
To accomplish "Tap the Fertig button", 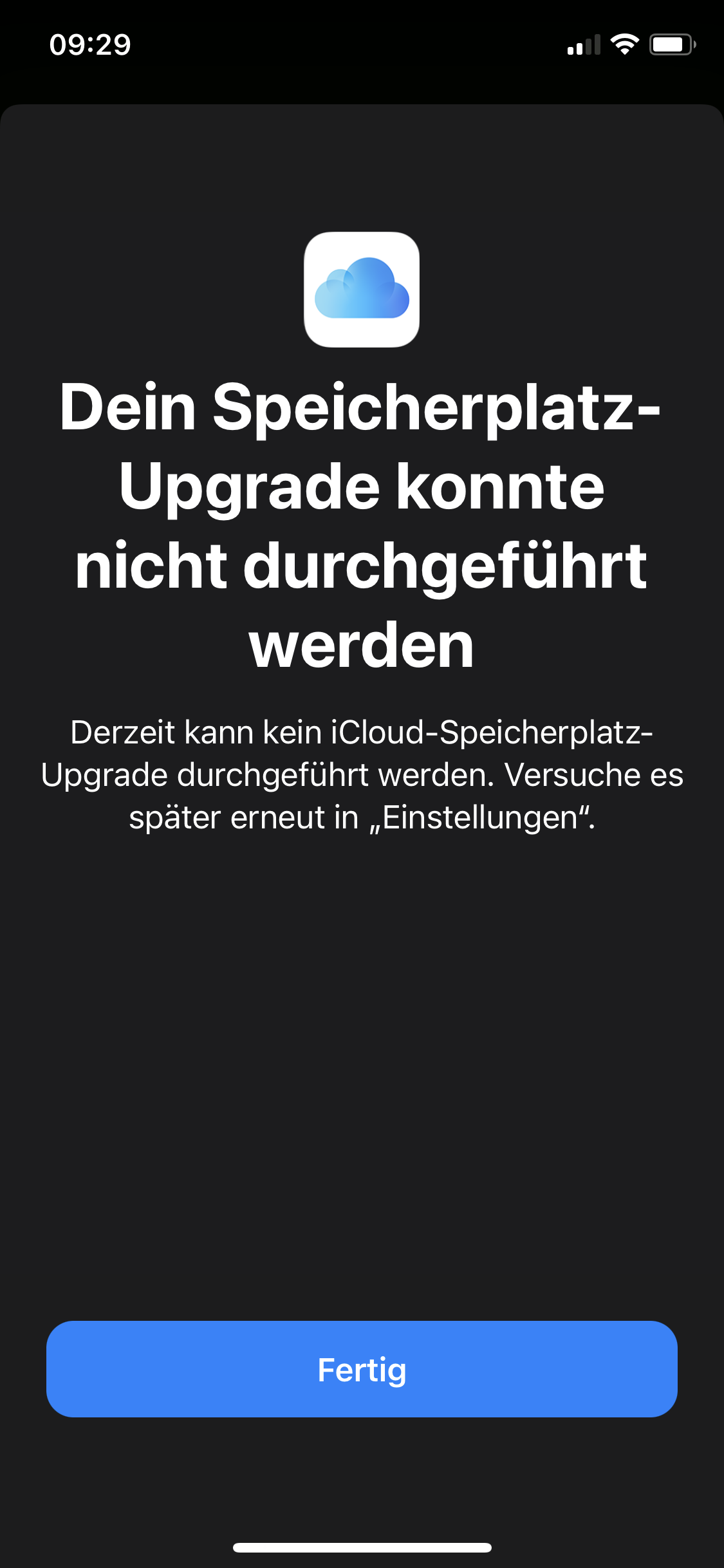I will click(362, 1369).
